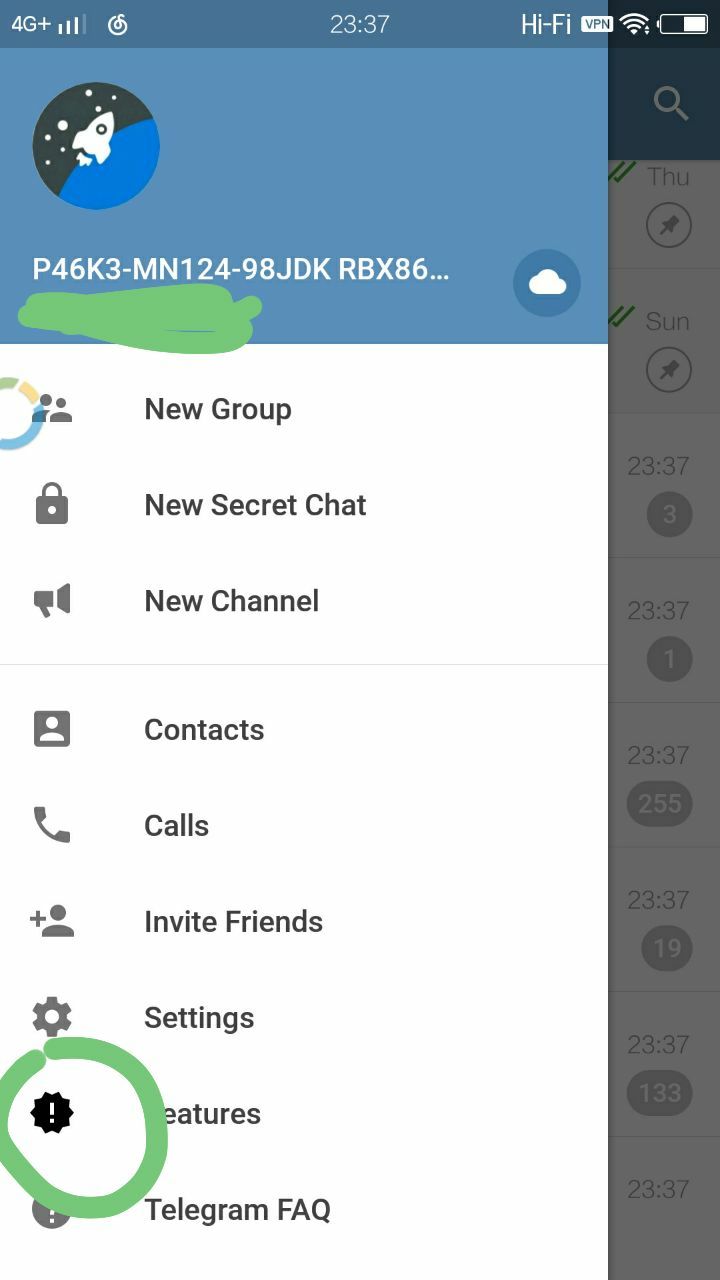Select Invite Friends
The height and width of the screenshot is (1280, 720).
[x=233, y=922]
